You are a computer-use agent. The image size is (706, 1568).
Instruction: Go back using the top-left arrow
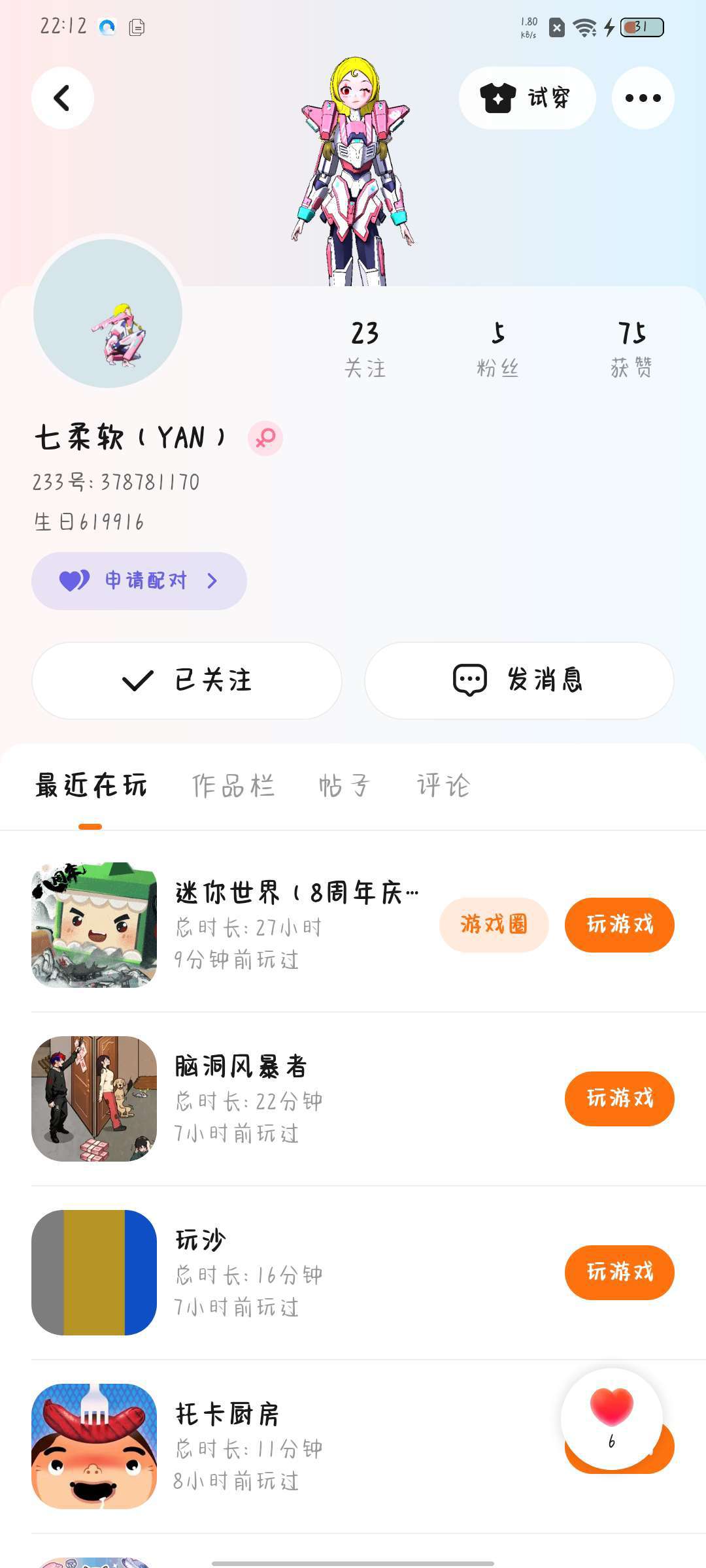coord(62,98)
